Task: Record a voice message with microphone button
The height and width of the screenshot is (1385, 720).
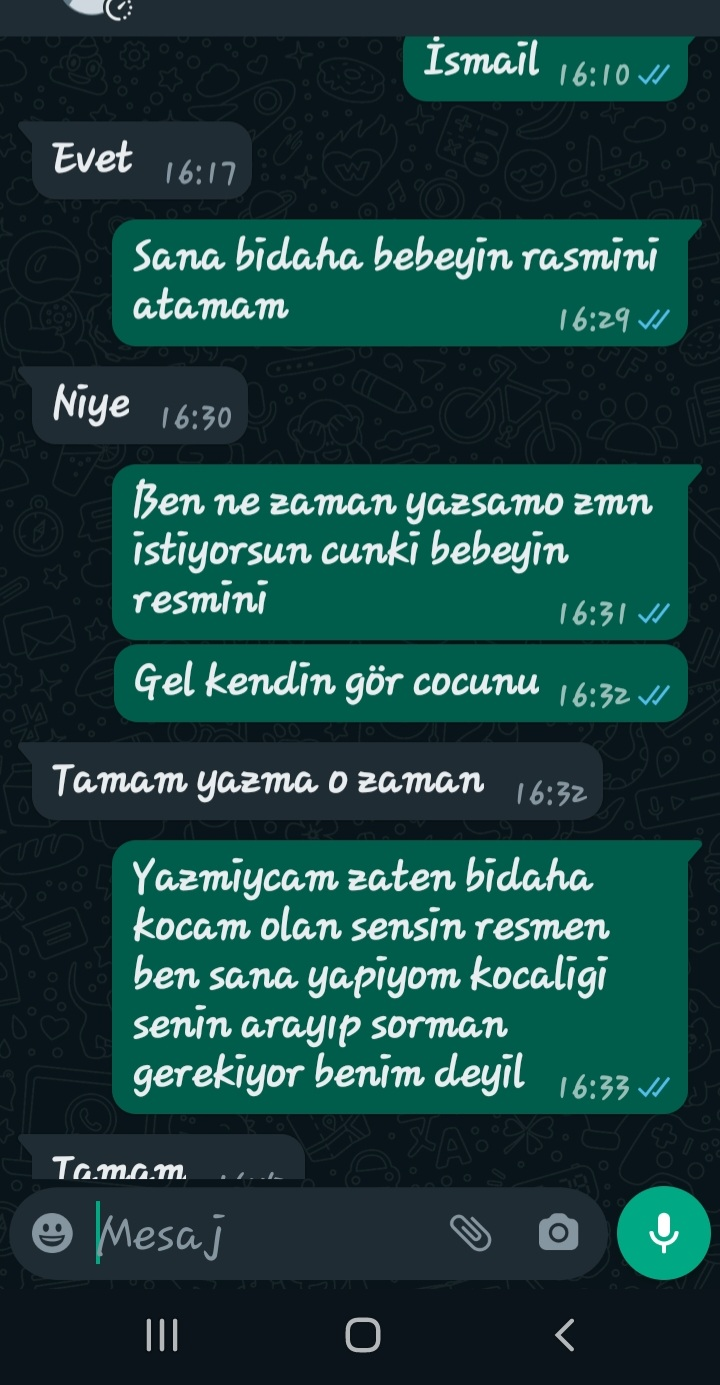Action: (x=664, y=1233)
